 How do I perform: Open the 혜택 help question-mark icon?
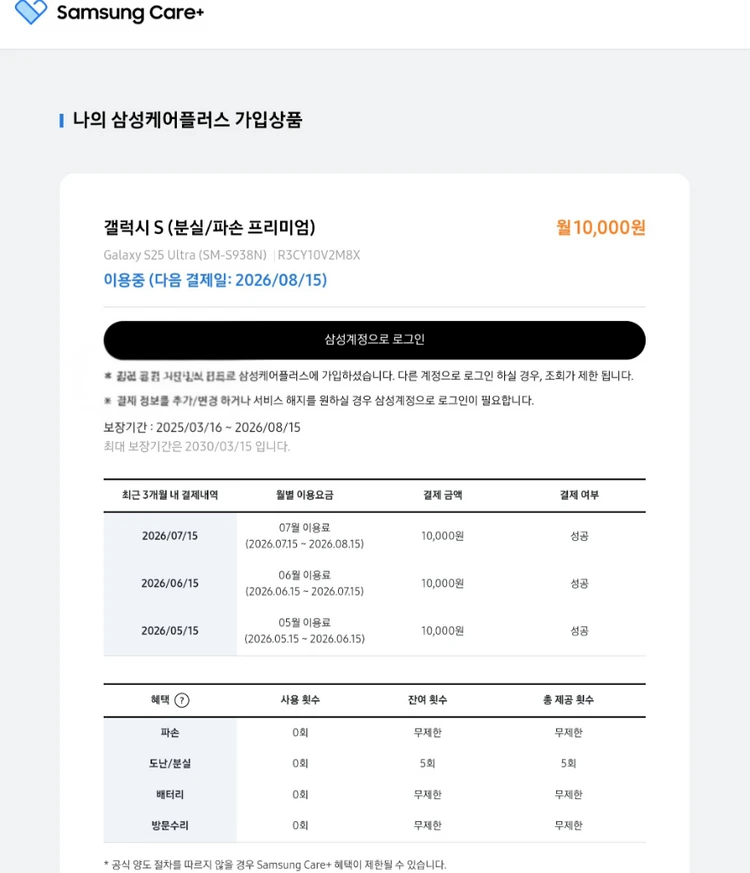coord(182,700)
